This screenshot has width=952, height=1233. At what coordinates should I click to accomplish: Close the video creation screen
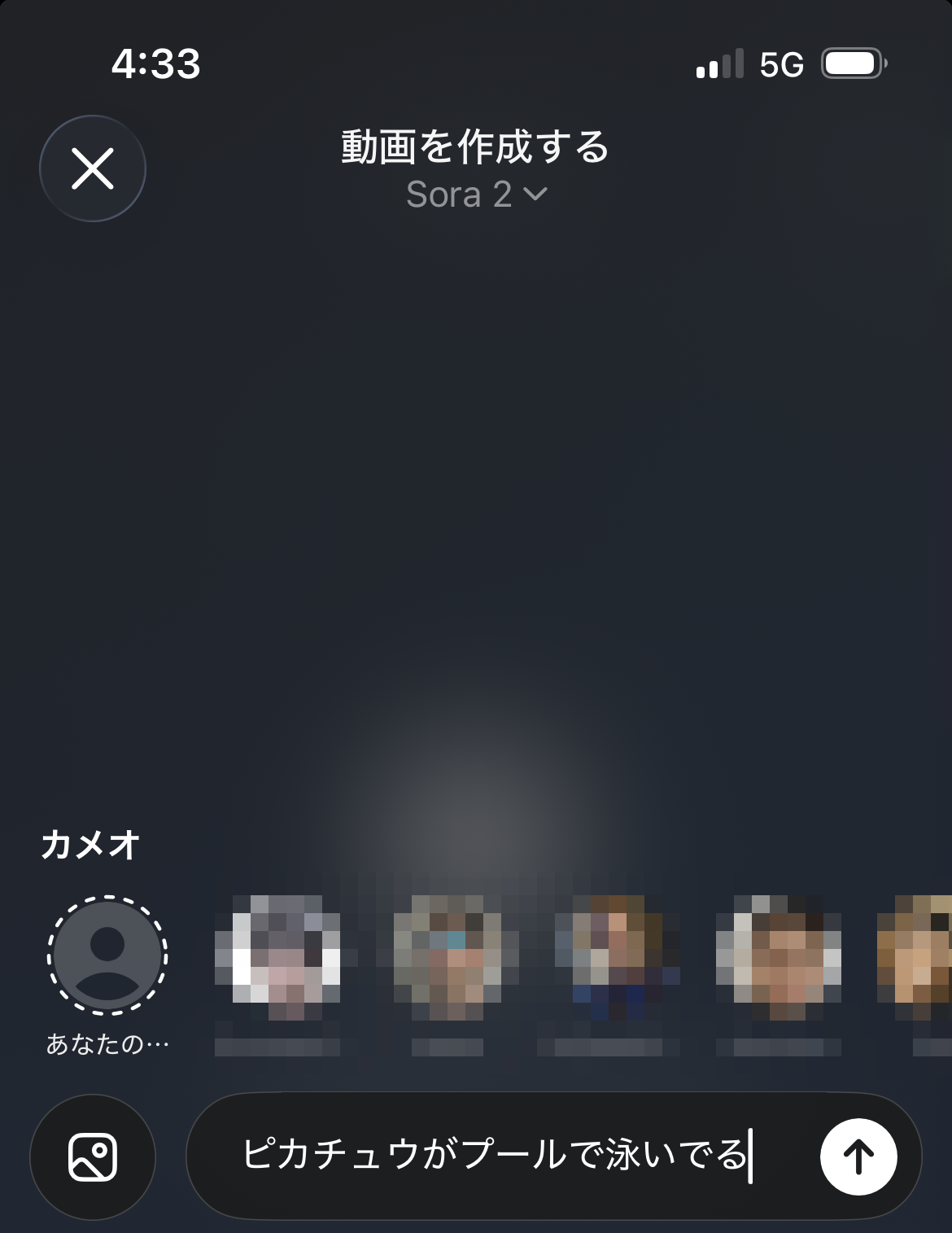click(x=93, y=168)
